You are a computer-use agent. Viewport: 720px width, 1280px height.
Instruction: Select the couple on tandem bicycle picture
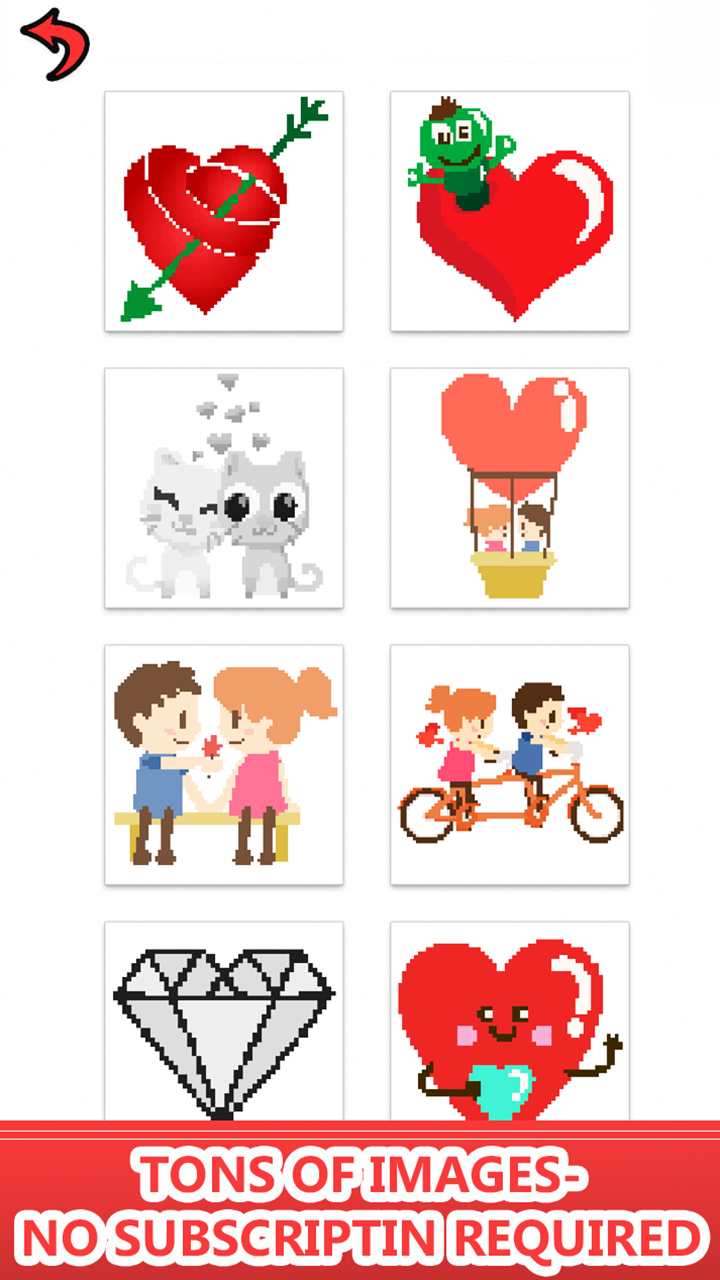click(509, 765)
